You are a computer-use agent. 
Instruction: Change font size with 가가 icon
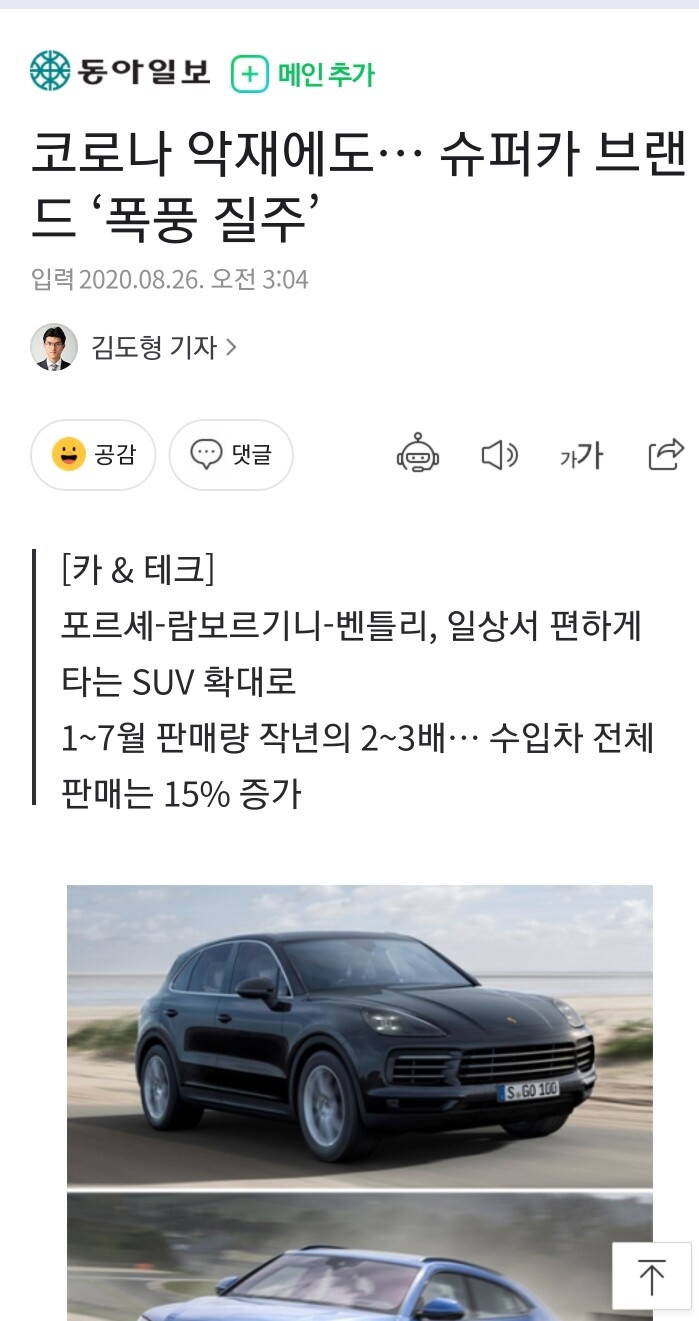pos(581,456)
